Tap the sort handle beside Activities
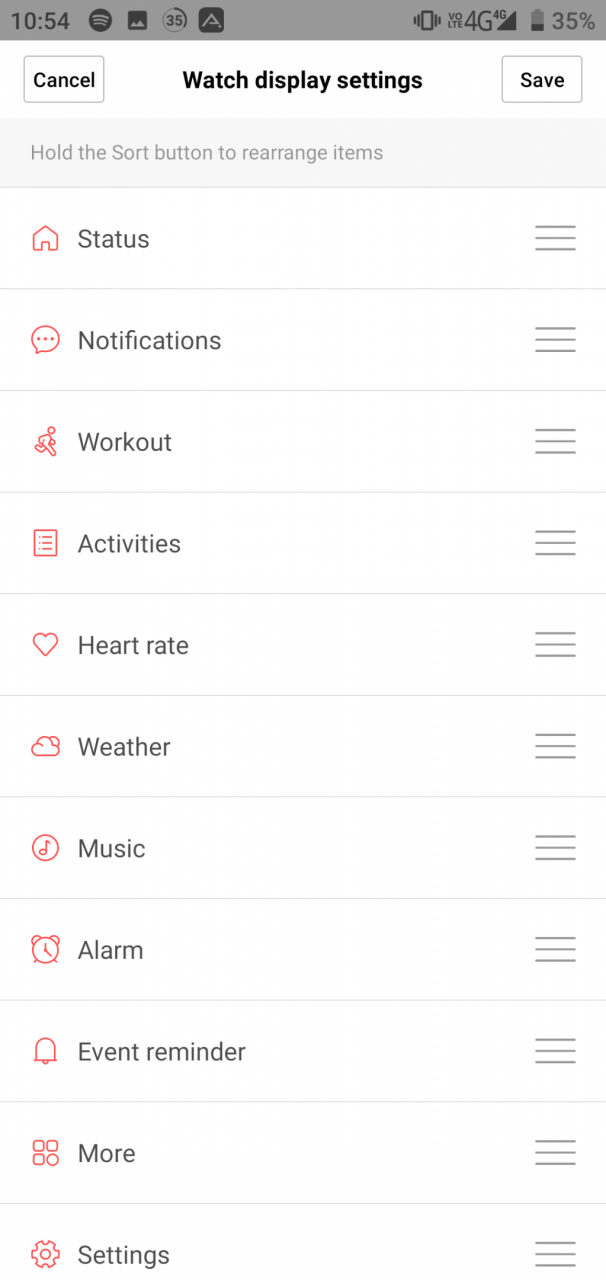 (x=555, y=543)
